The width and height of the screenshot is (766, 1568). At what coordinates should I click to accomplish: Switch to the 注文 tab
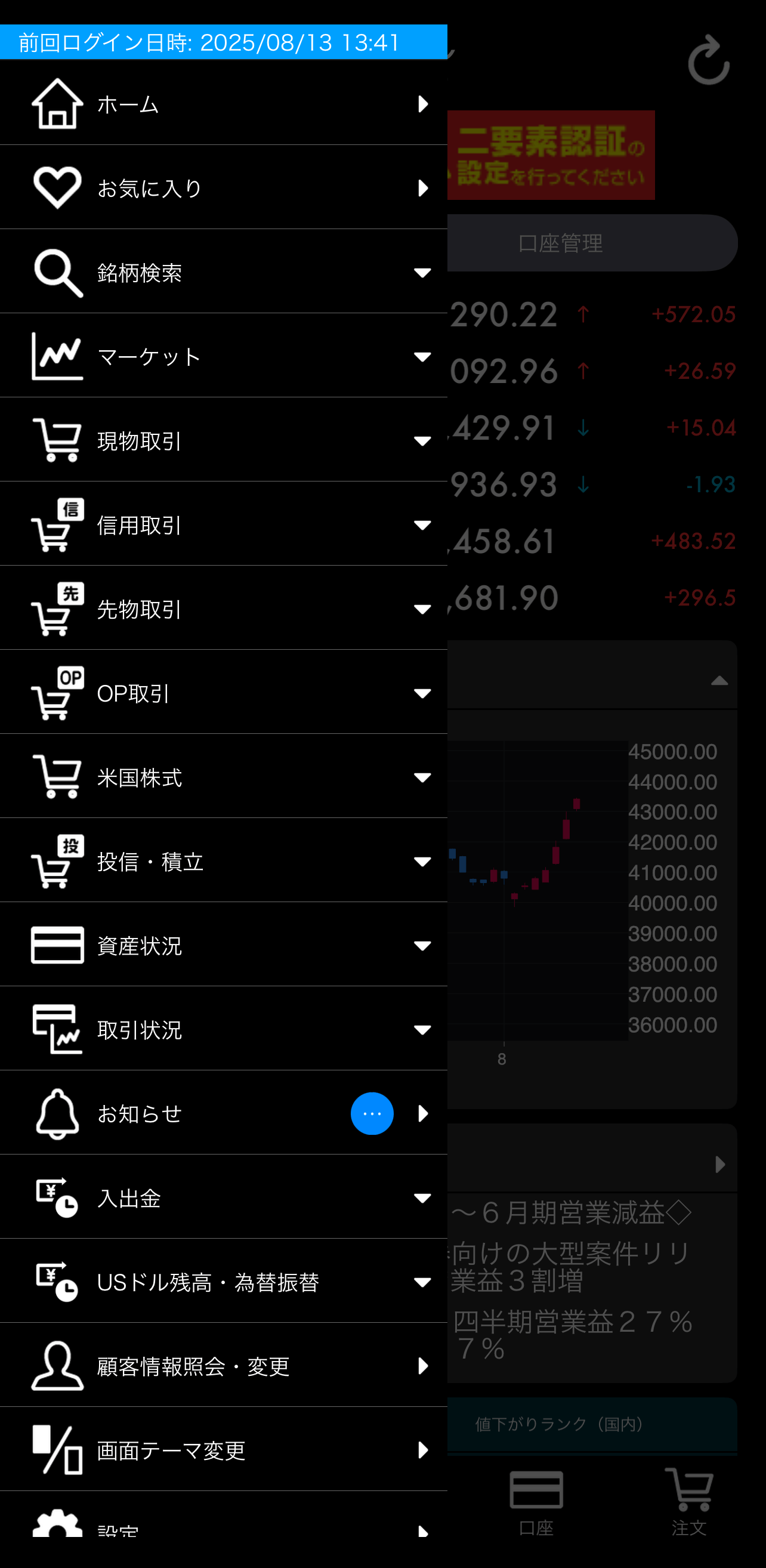tap(688, 1501)
